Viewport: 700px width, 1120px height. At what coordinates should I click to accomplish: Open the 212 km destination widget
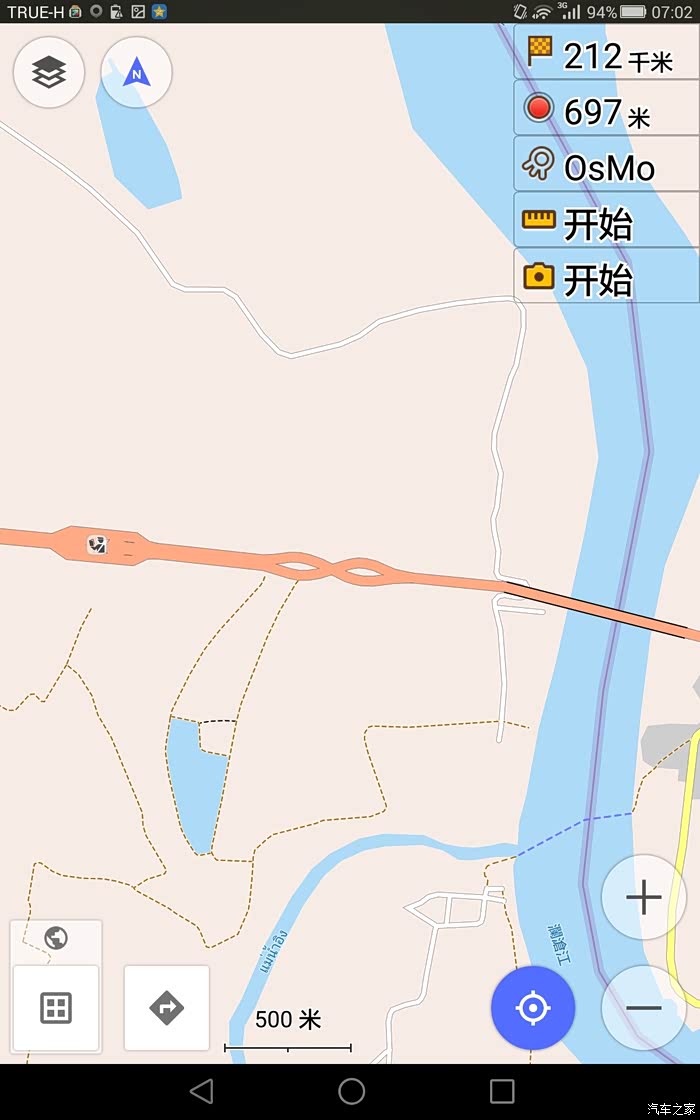pos(606,54)
